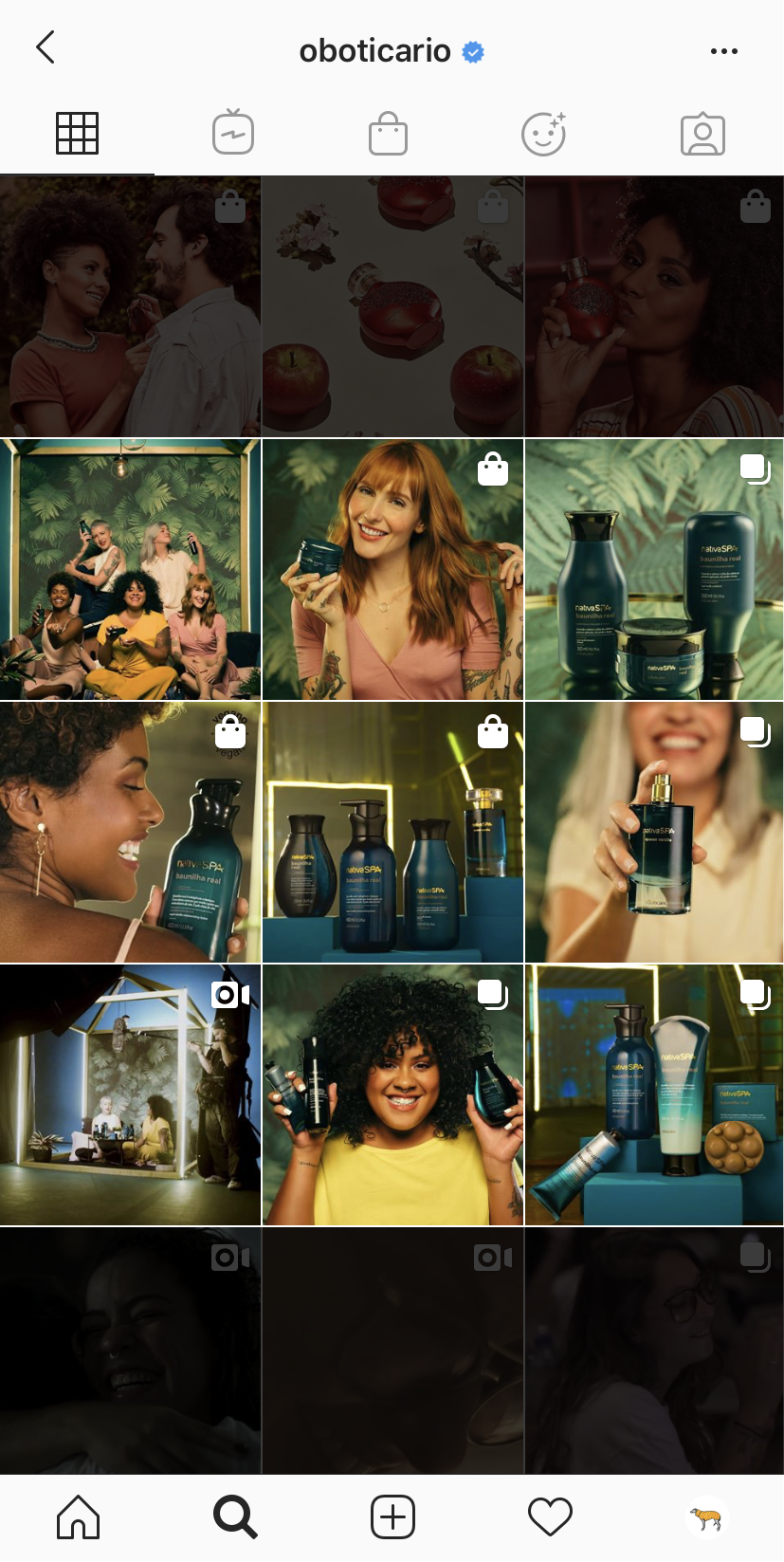Image resolution: width=784 pixels, height=1562 pixels.
Task: Open post of woman in yellow shirt
Action: 392,1094
